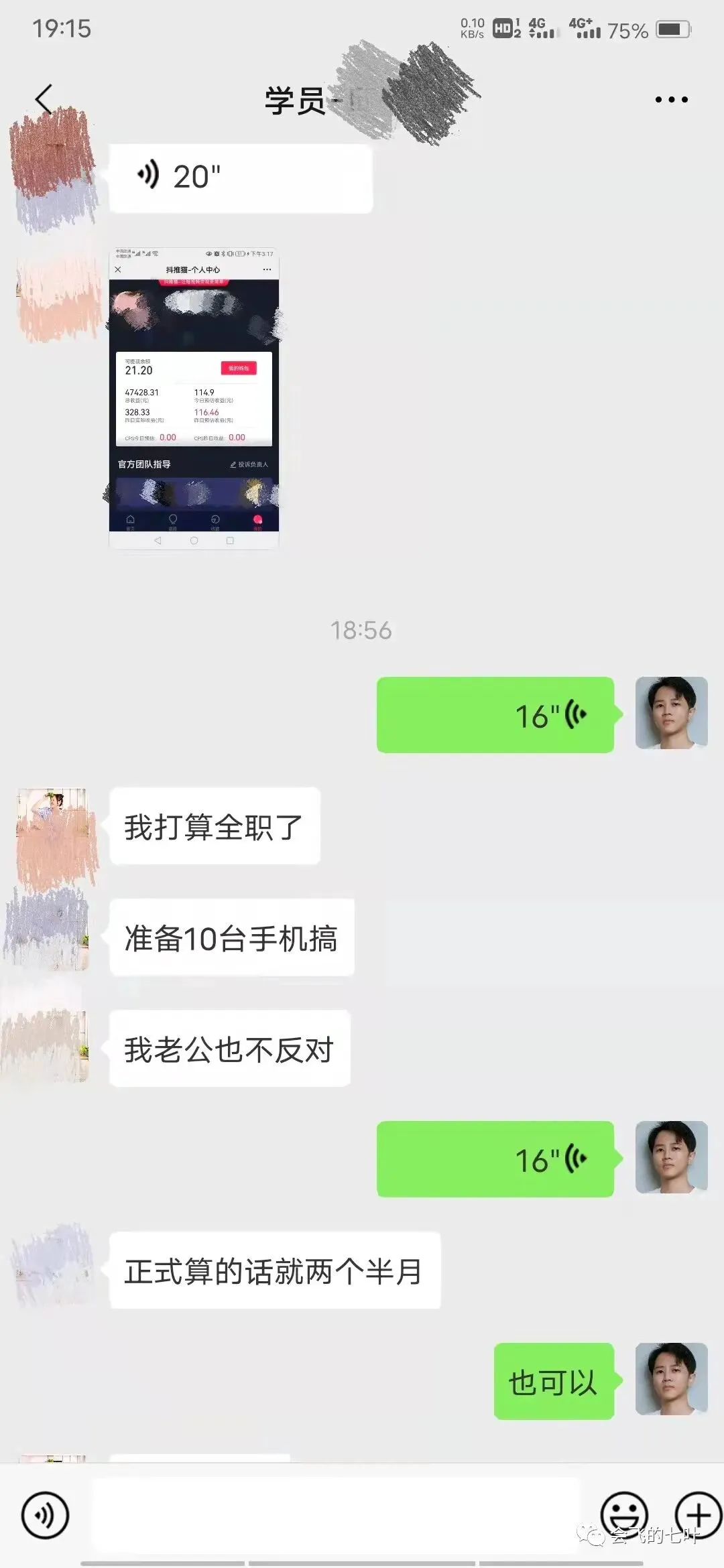
Task: Go back from the 学员 chat
Action: [x=44, y=100]
